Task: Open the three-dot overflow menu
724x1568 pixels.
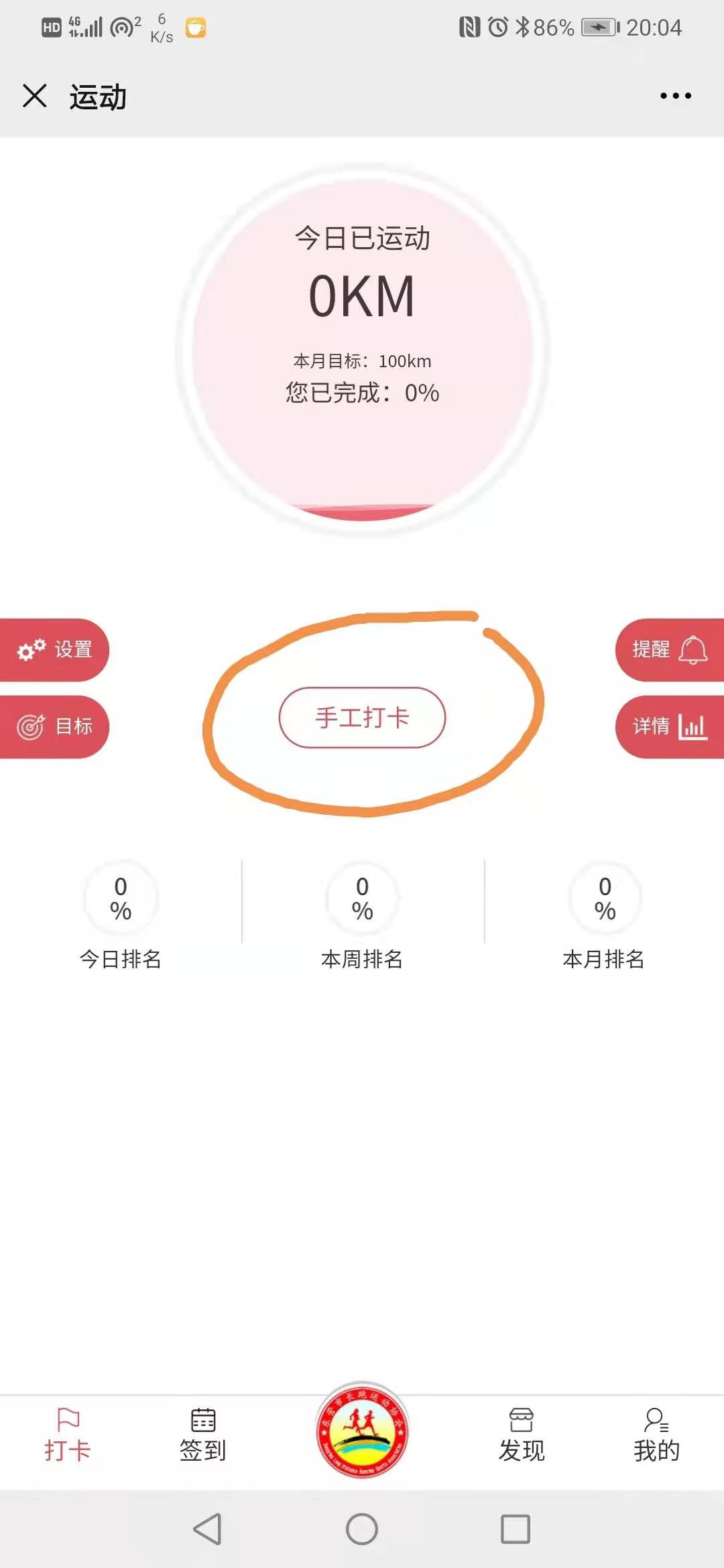Action: click(x=675, y=96)
